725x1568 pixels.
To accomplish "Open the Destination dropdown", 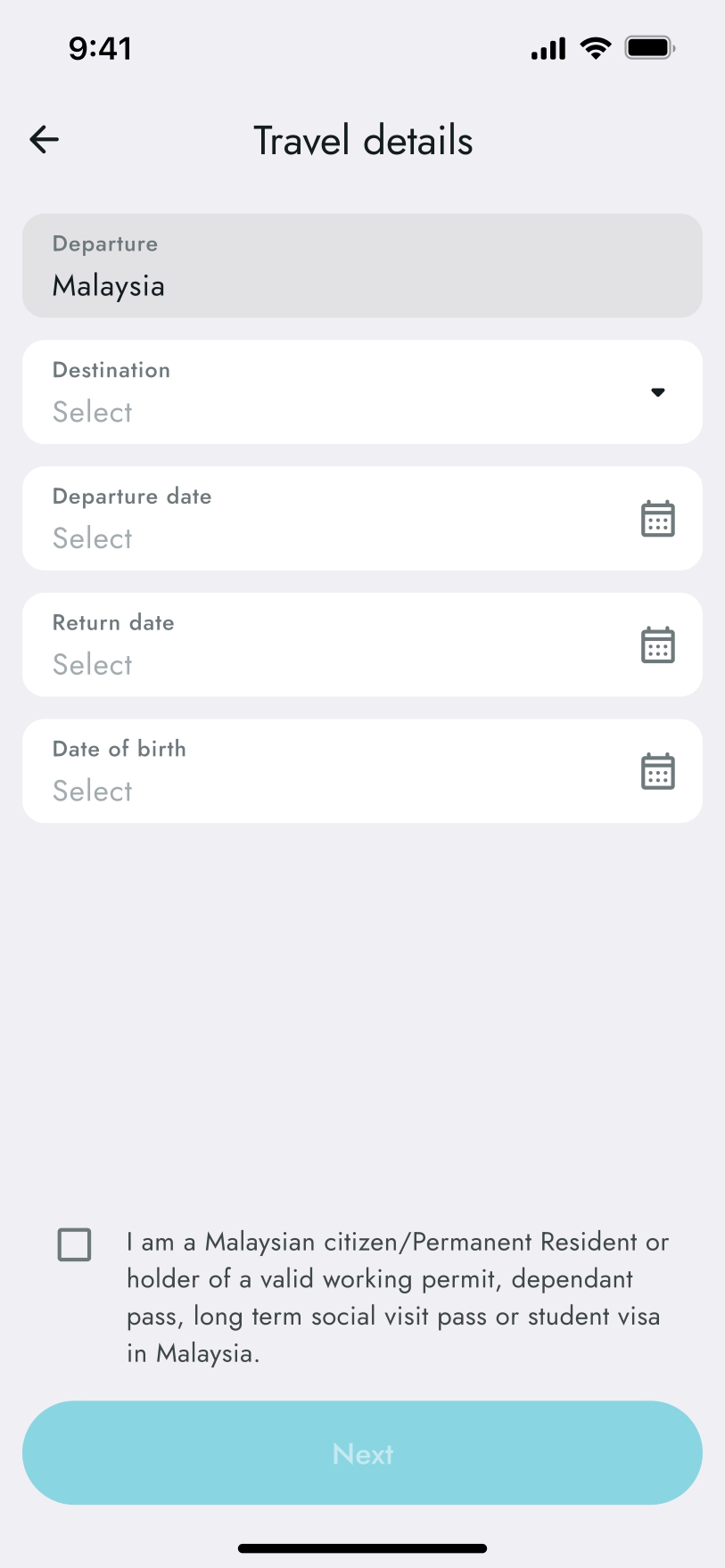I will [362, 392].
